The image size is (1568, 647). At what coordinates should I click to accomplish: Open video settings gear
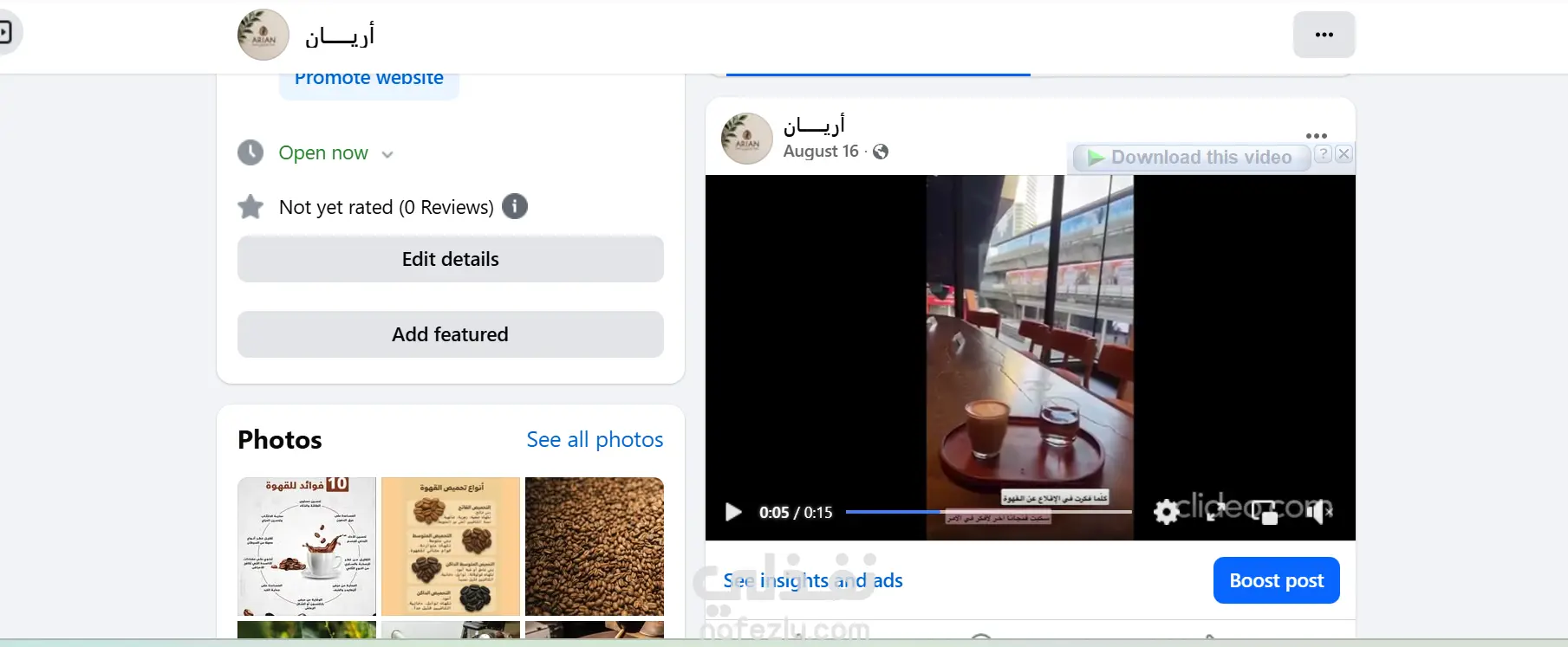[x=1167, y=512]
